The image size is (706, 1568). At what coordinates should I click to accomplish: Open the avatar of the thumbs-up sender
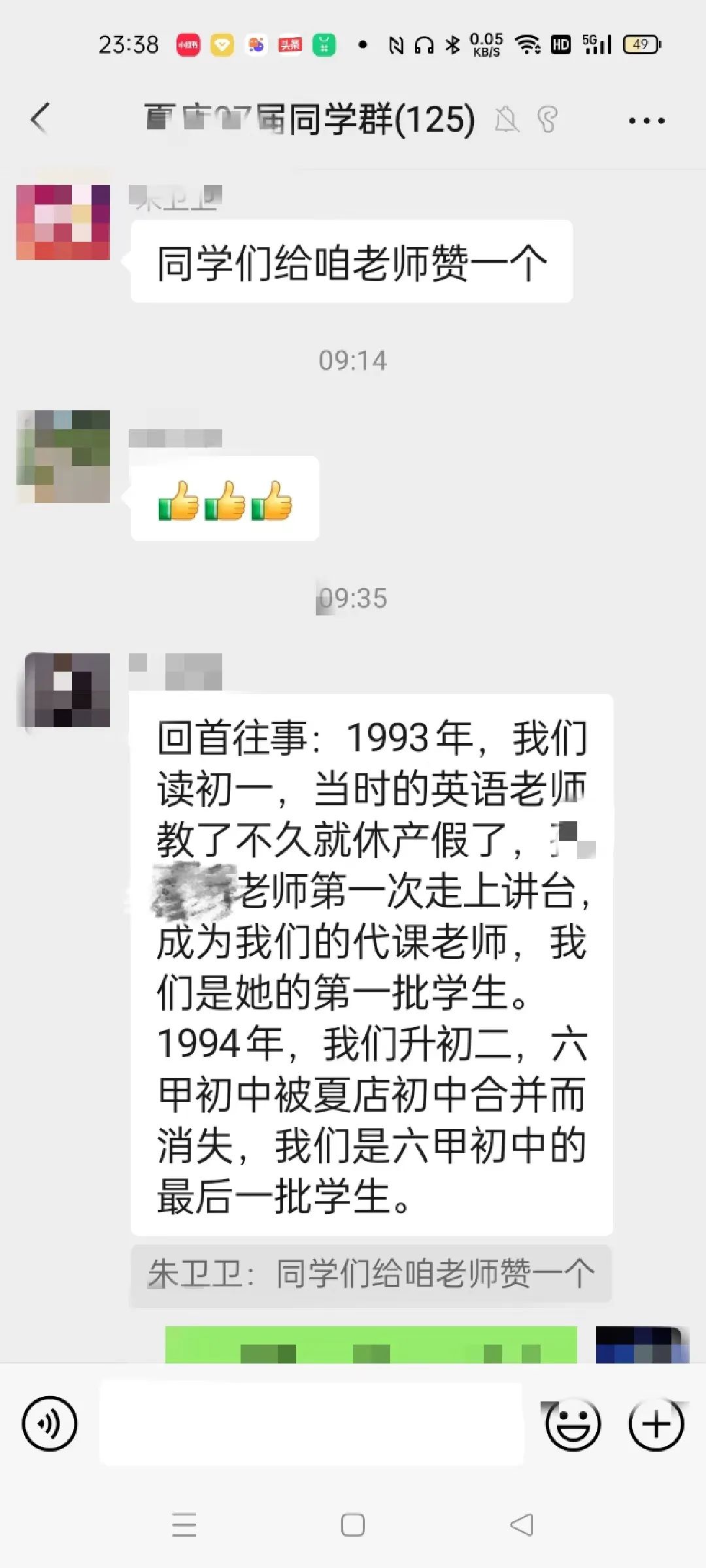63,457
